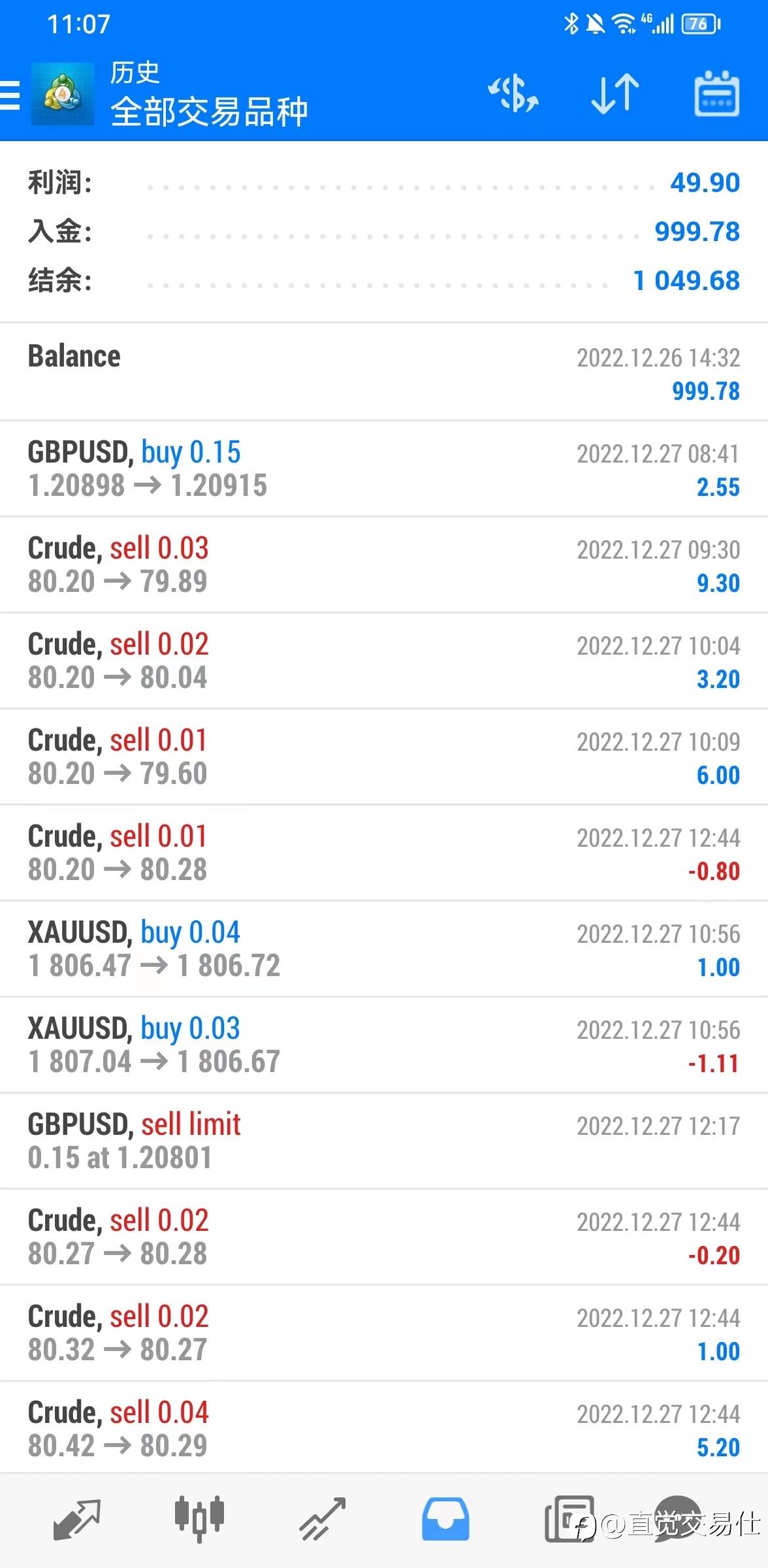Pick a history period with calendar icon
This screenshot has width=768, height=1568.
coord(716,95)
